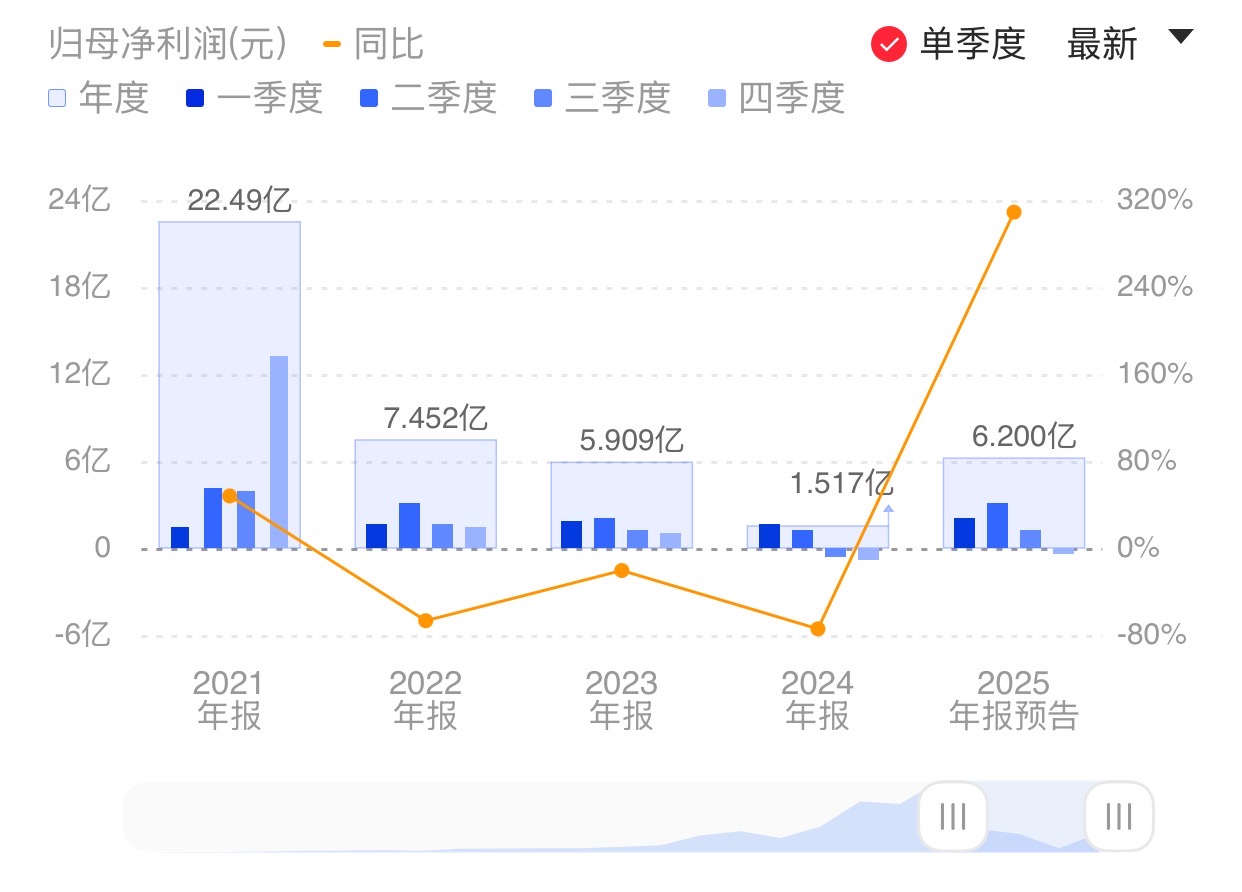The height and width of the screenshot is (892, 1242).
Task: Toggle the 同比 line in legend
Action: (373, 45)
